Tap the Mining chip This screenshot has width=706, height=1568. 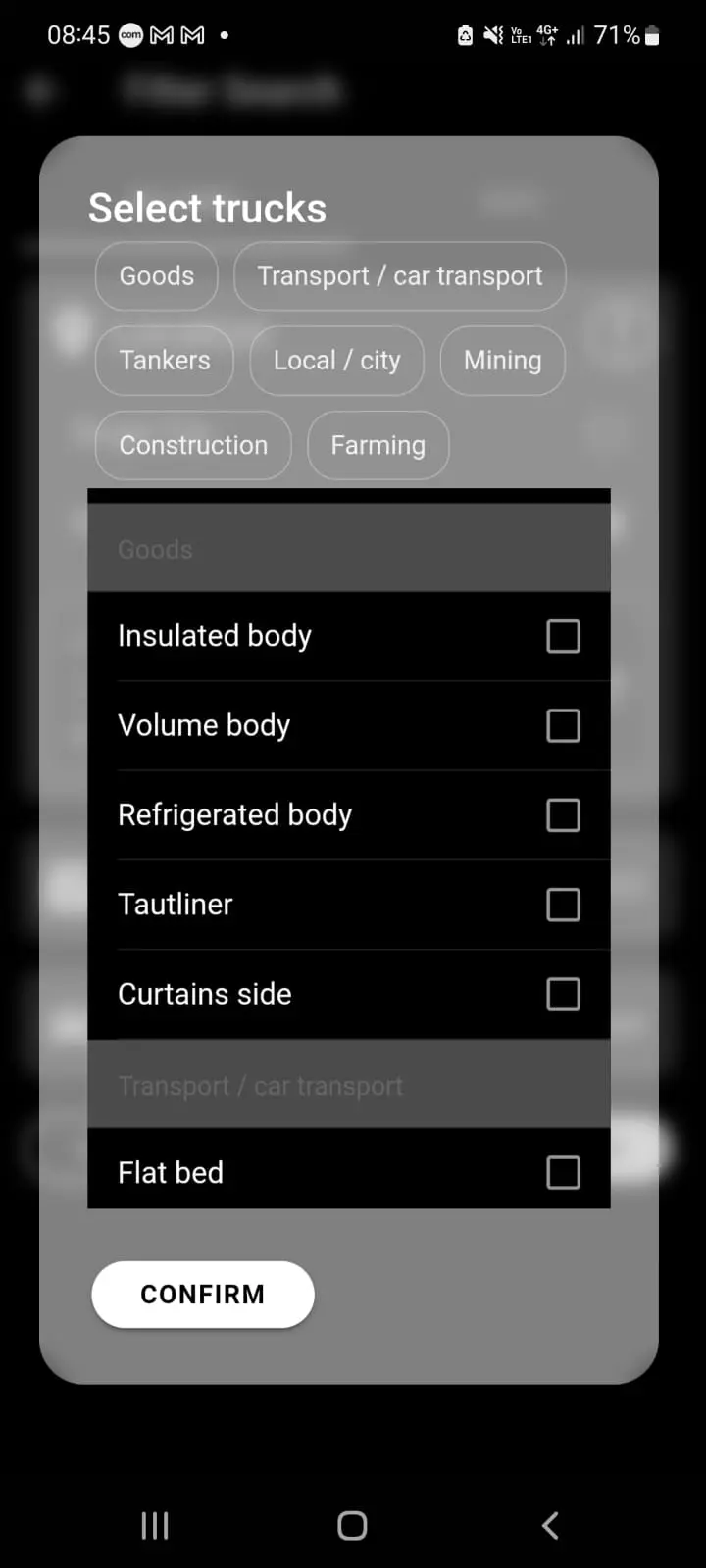(502, 361)
